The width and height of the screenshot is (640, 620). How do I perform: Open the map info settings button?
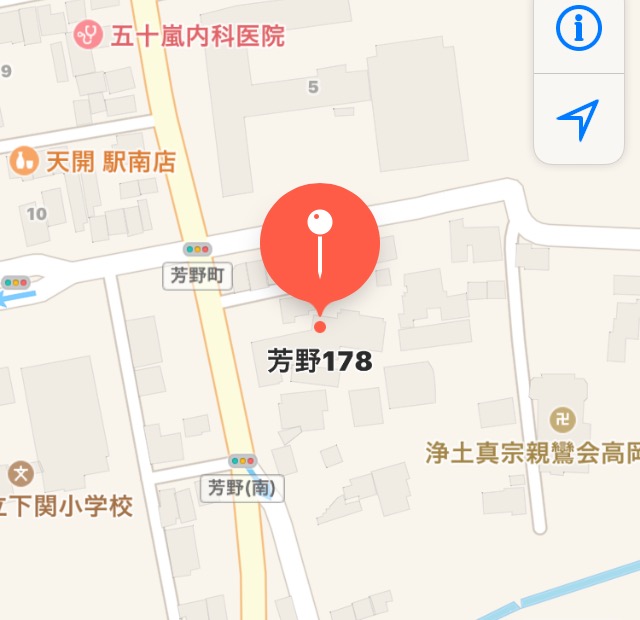pos(577,30)
